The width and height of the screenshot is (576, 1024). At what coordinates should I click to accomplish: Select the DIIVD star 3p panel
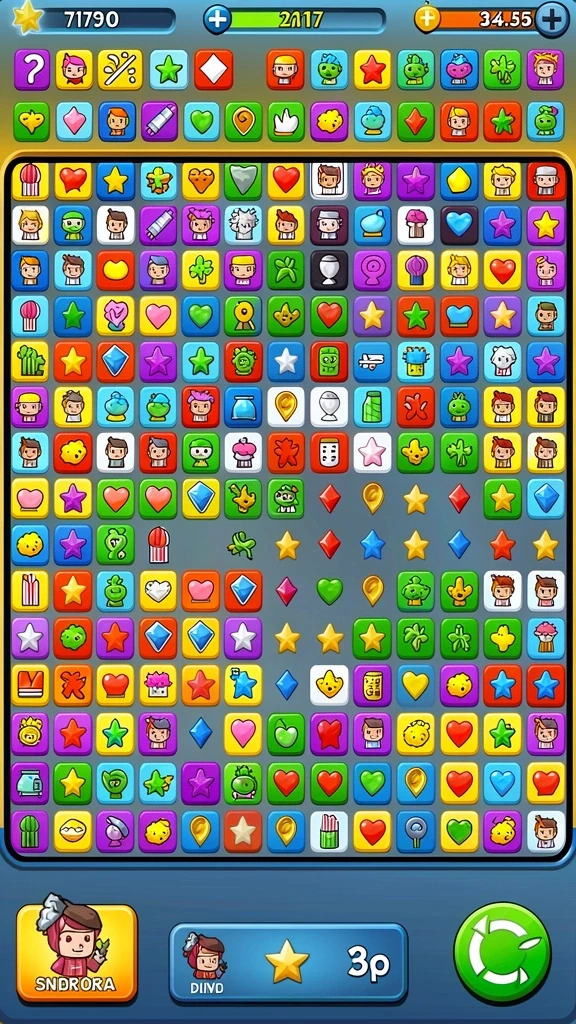289,962
